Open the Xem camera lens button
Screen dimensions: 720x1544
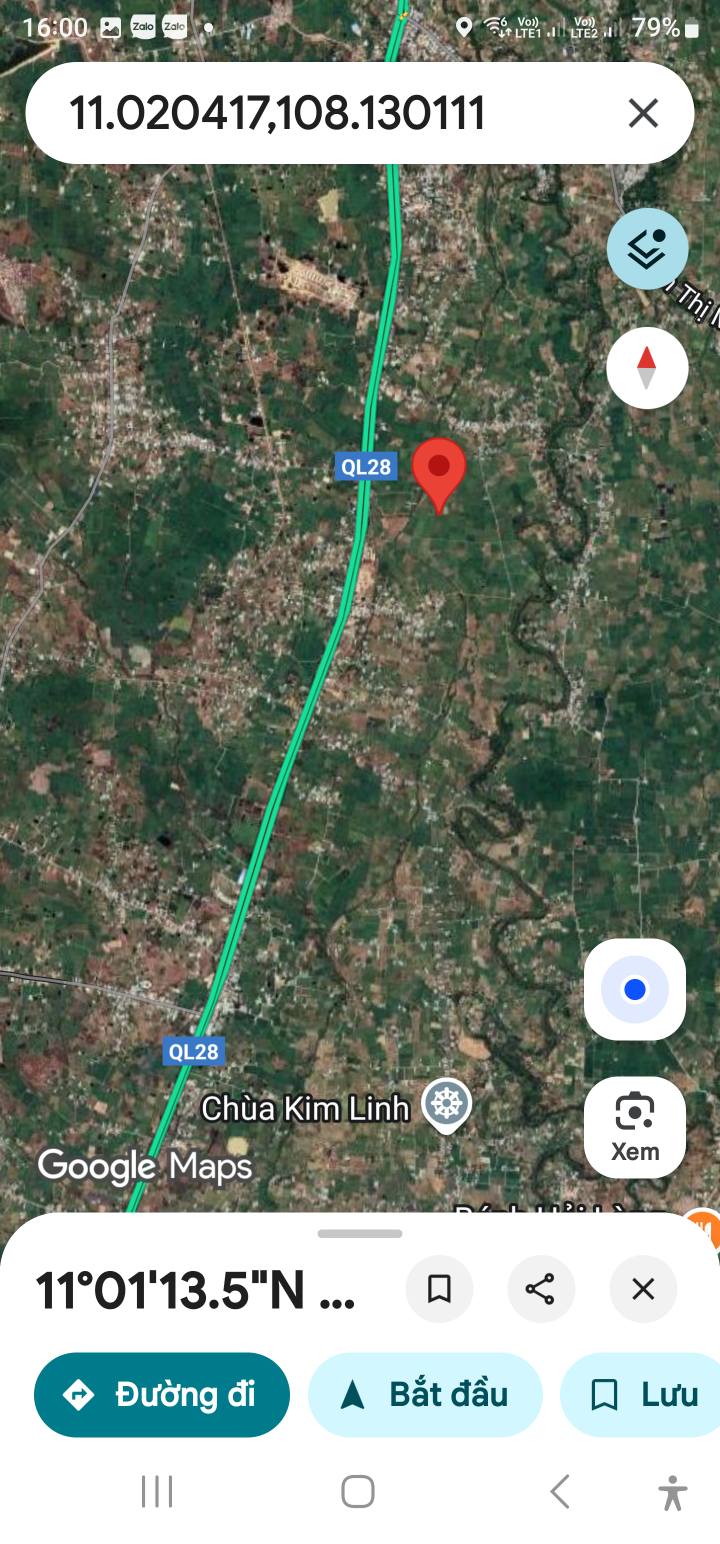pyautogui.click(x=635, y=1126)
